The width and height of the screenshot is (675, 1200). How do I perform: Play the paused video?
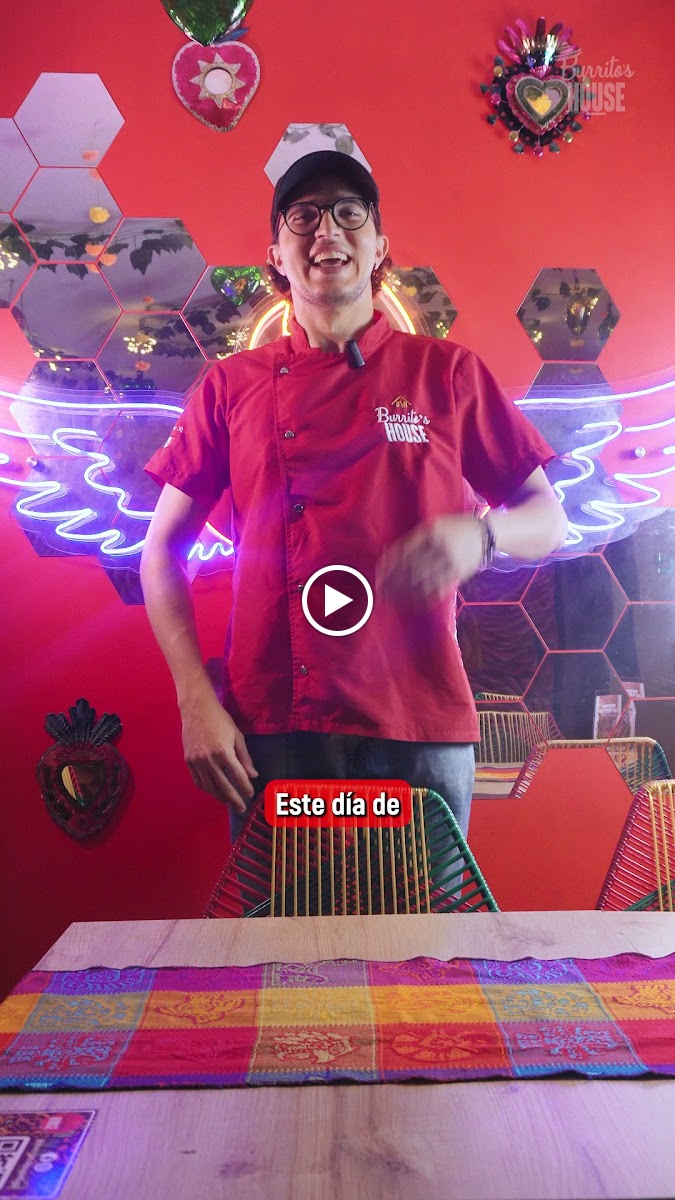coord(337,600)
